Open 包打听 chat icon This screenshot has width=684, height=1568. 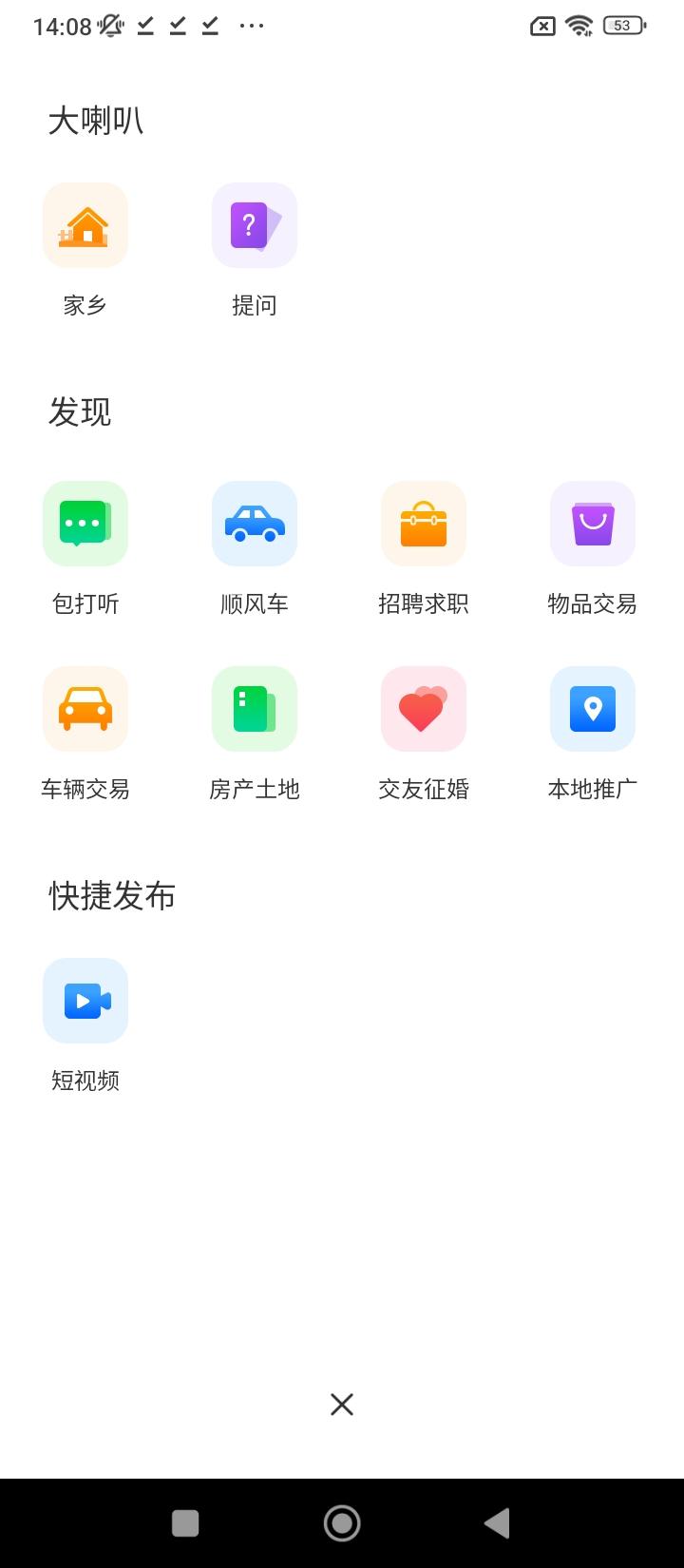85,524
